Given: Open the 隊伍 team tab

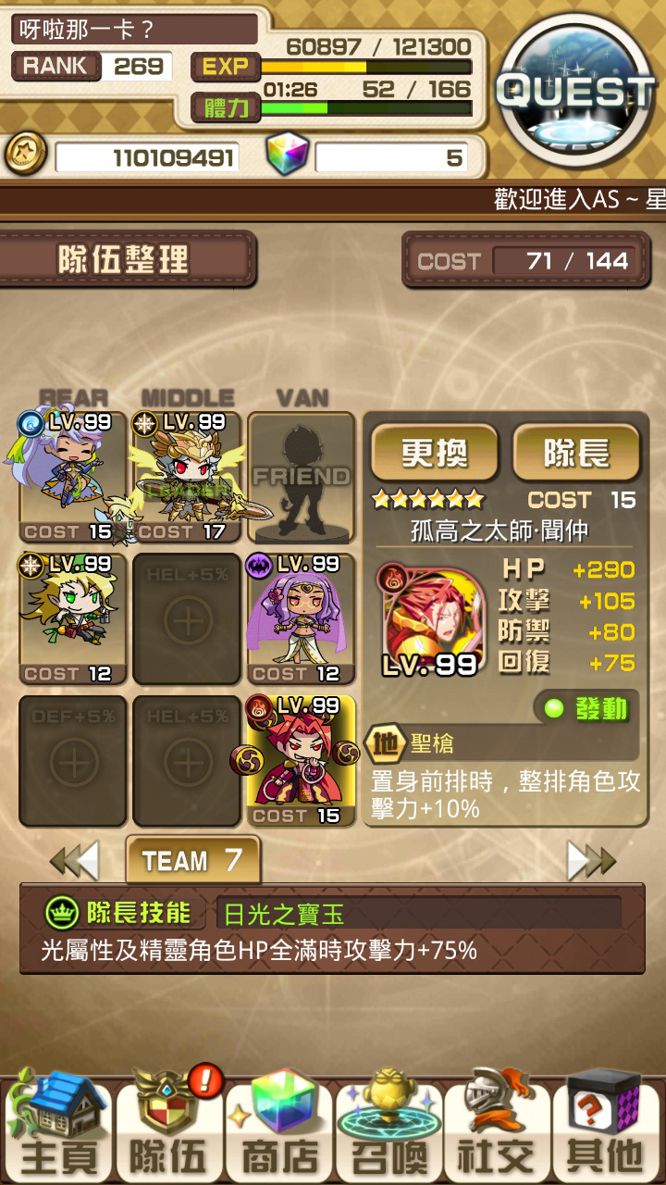Looking at the screenshot, I should (x=167, y=1126).
